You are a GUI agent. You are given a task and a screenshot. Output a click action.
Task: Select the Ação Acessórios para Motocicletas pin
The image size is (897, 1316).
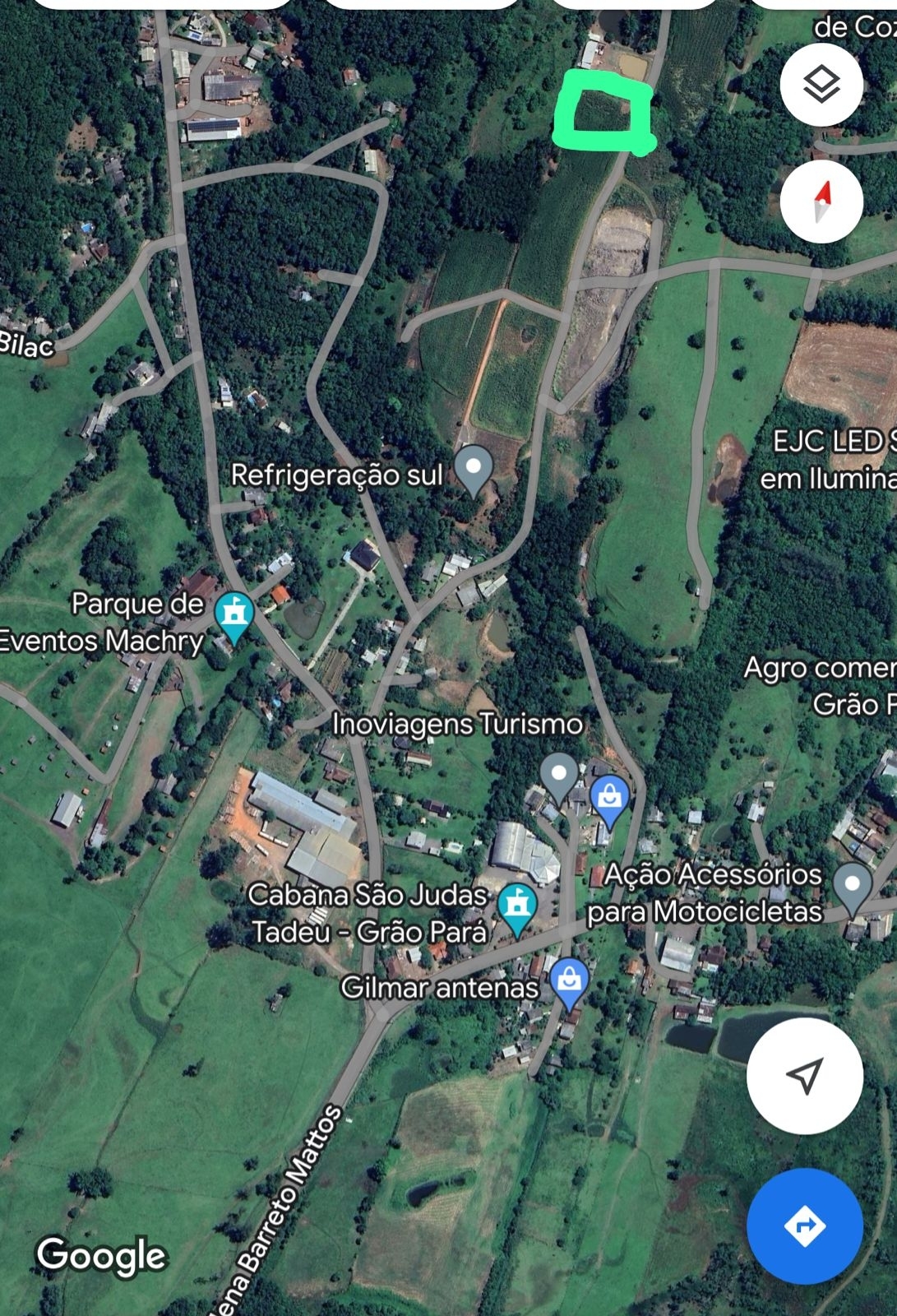853,887
